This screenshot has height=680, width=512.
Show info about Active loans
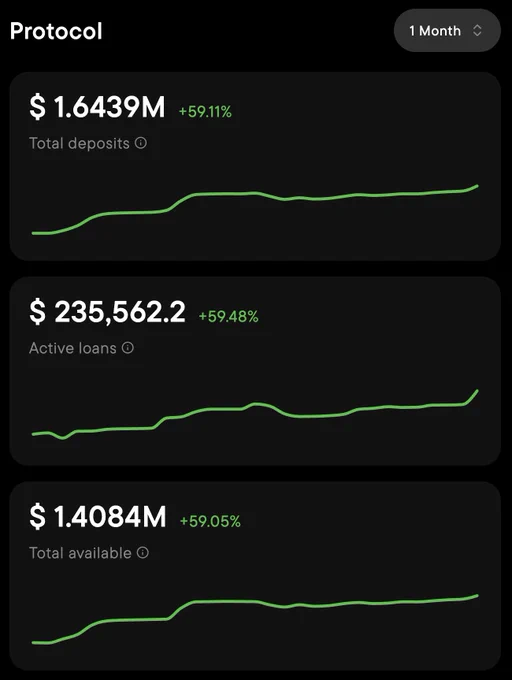(128, 347)
